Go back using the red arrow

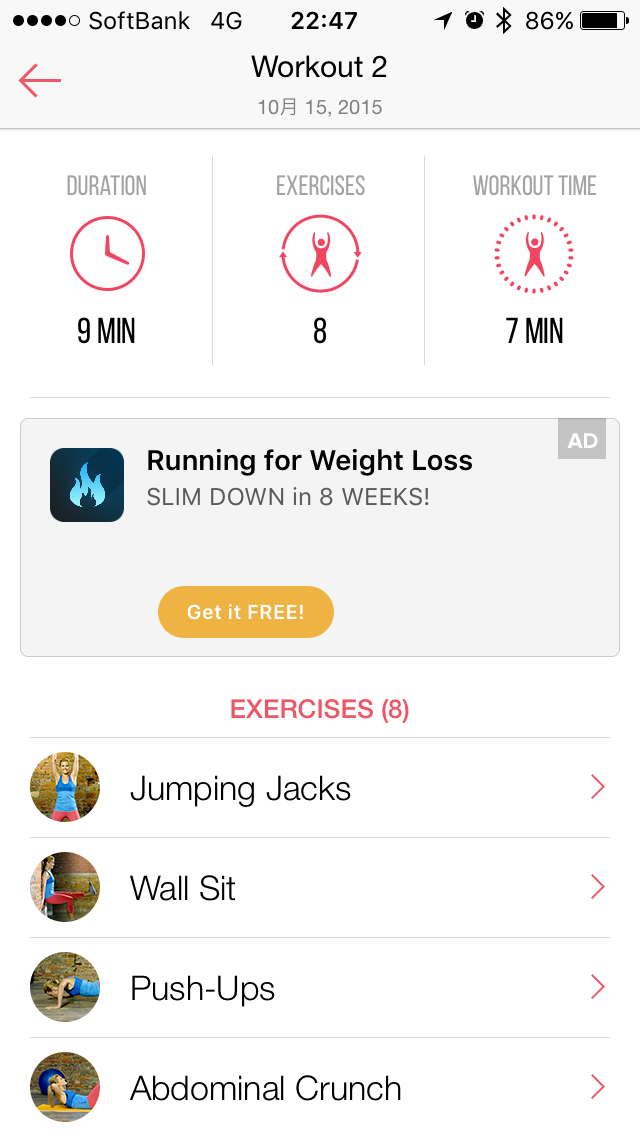point(40,80)
